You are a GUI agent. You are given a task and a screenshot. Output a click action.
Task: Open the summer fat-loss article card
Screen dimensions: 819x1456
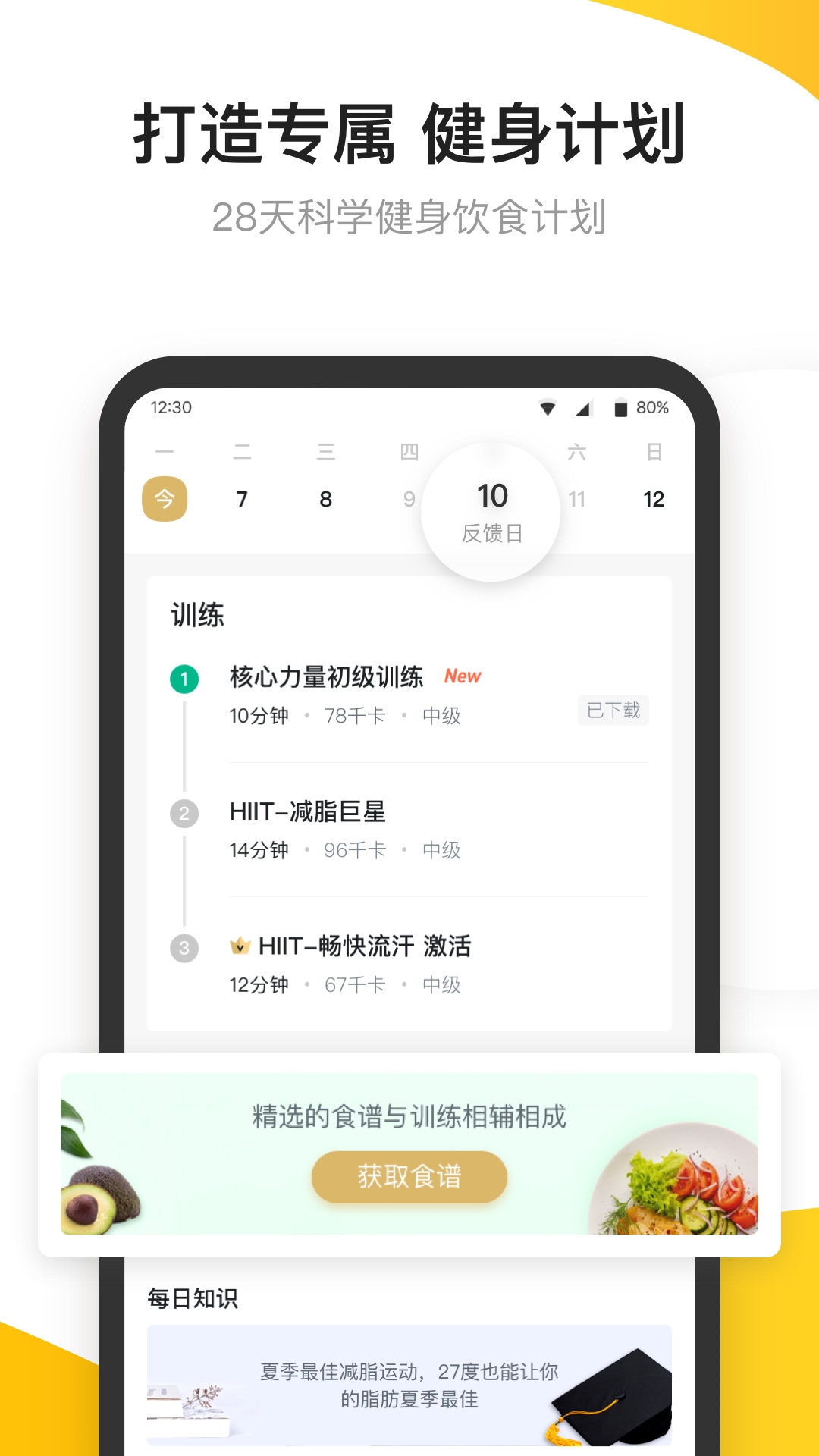(x=409, y=1388)
